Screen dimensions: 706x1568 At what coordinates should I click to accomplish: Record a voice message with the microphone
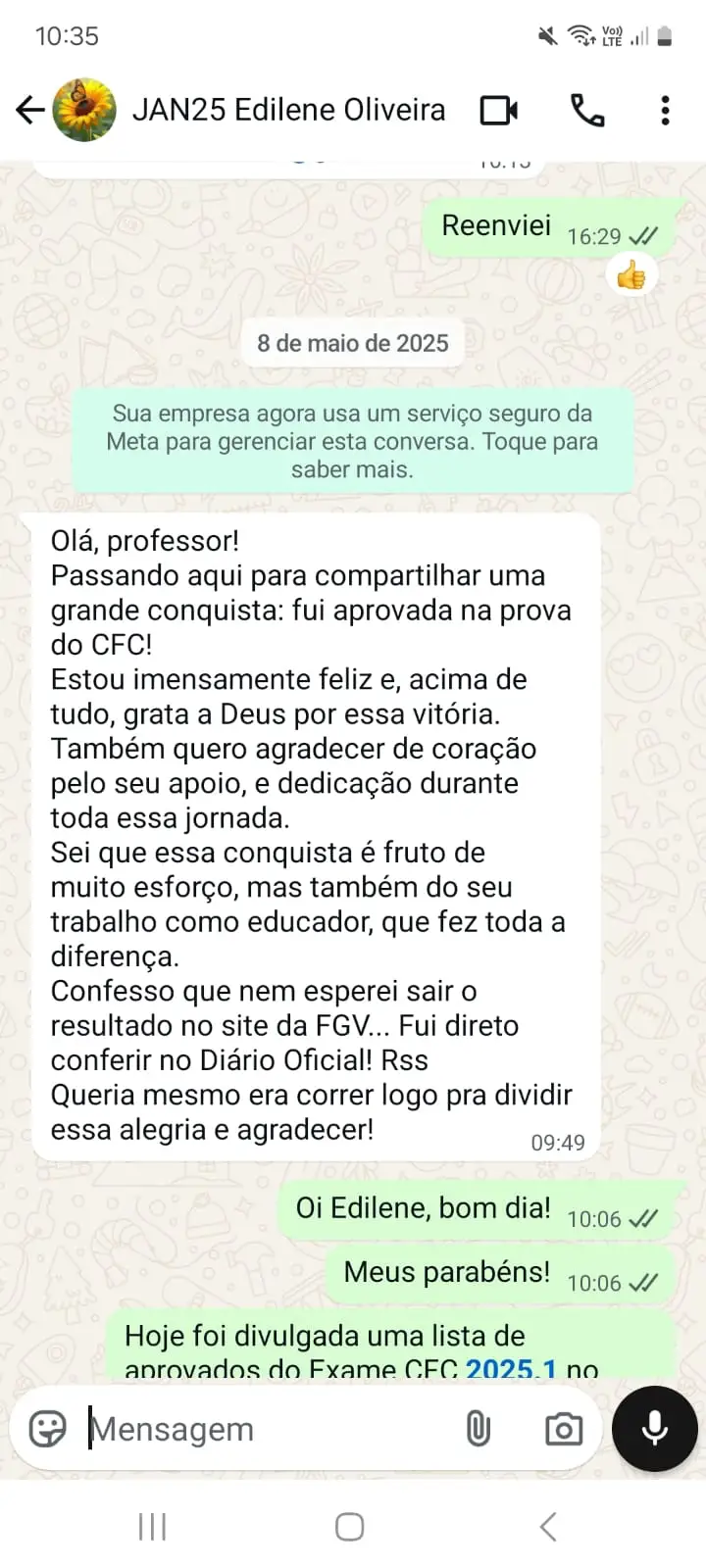(x=654, y=1429)
